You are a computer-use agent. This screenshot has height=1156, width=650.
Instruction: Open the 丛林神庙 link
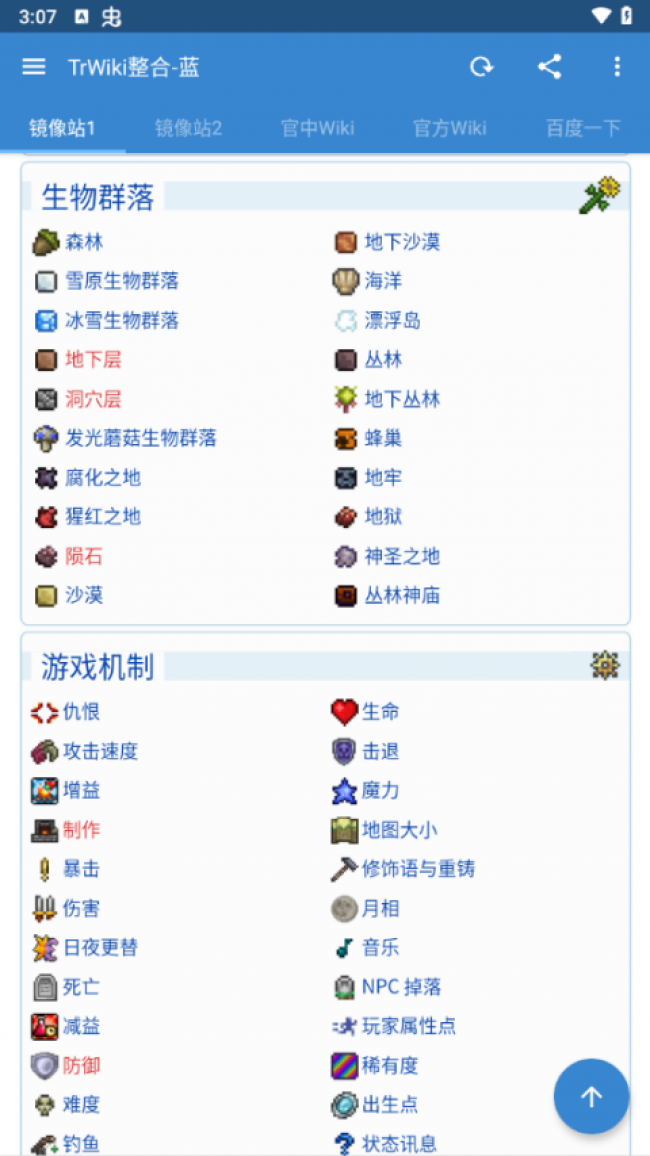click(401, 596)
